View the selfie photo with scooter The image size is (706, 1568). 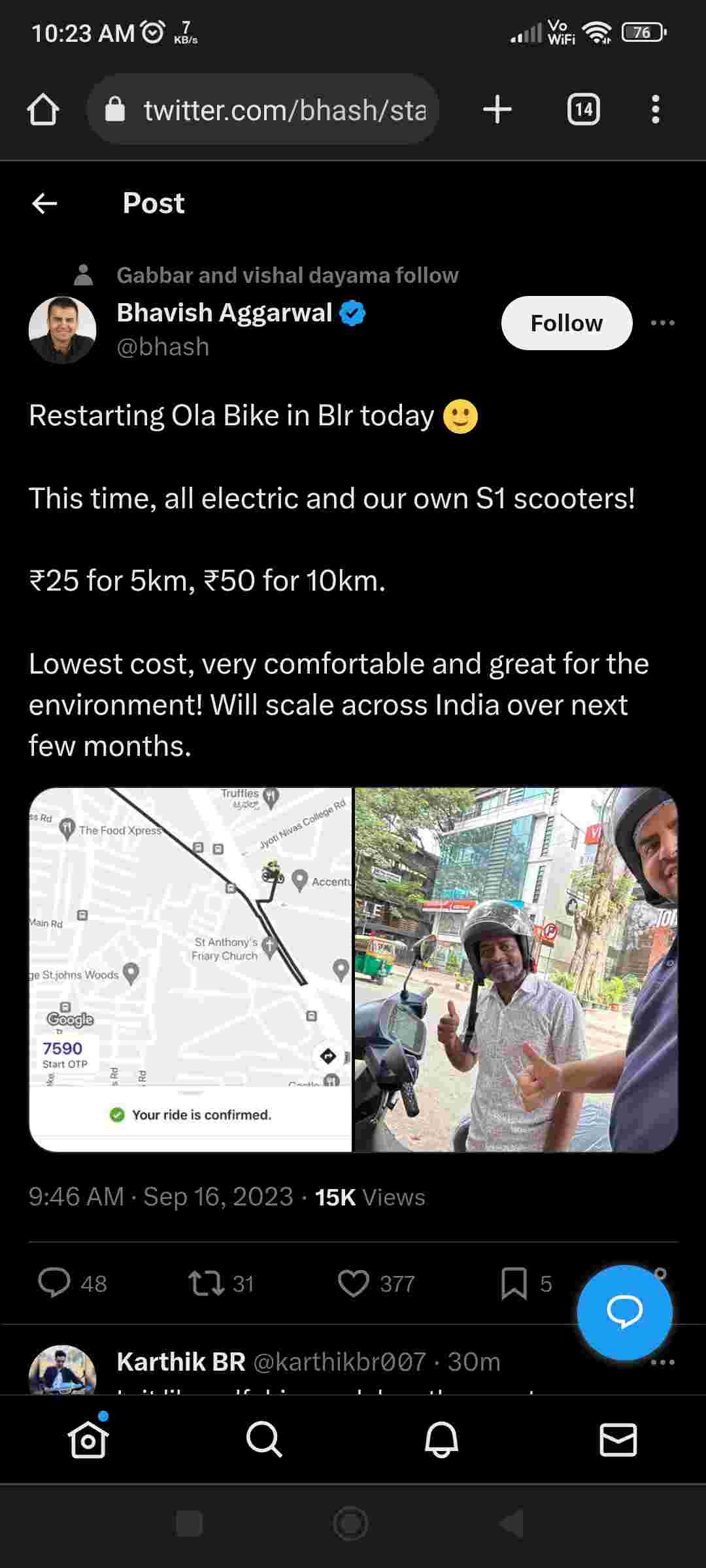516,970
